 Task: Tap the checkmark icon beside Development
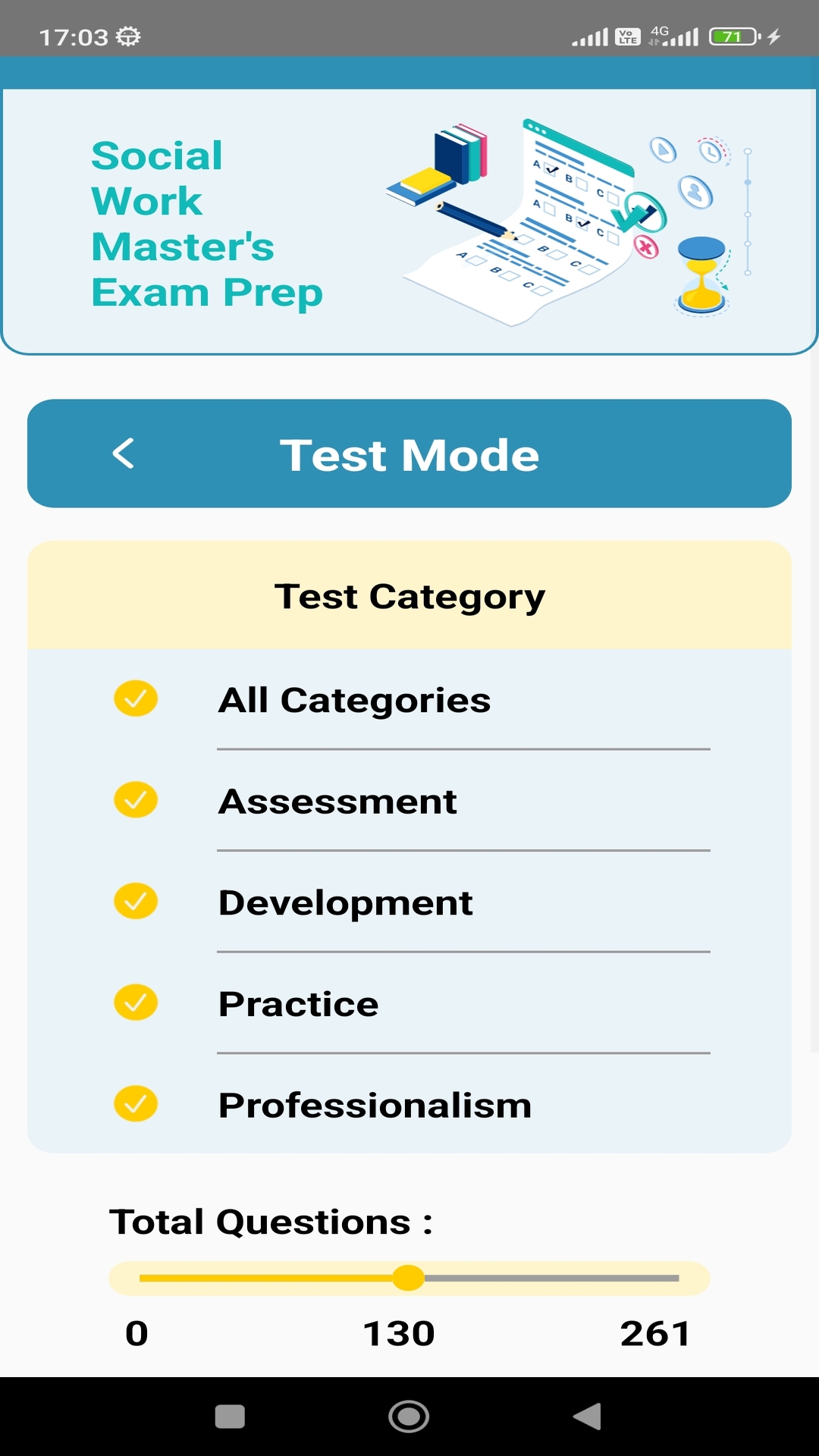[135, 902]
